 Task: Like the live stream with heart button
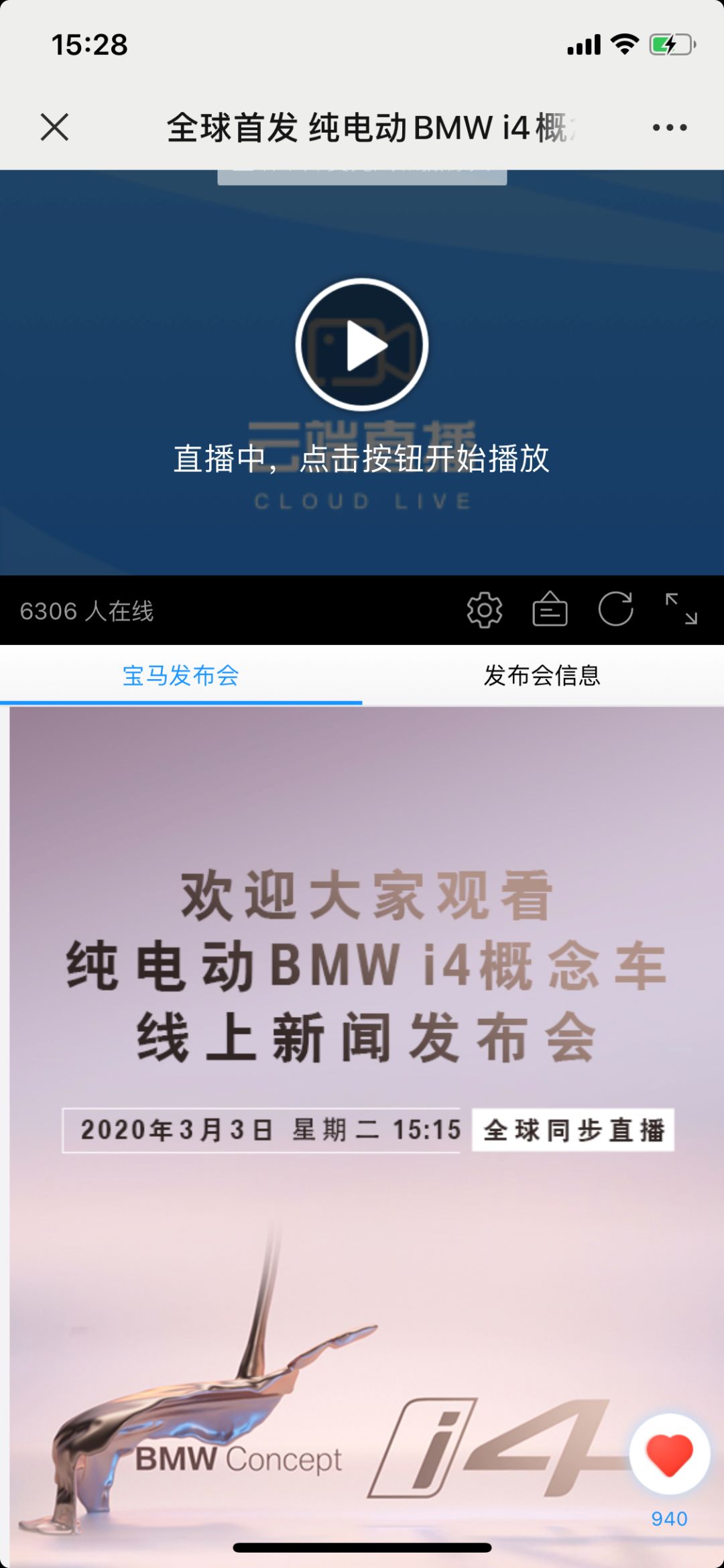click(x=669, y=1455)
